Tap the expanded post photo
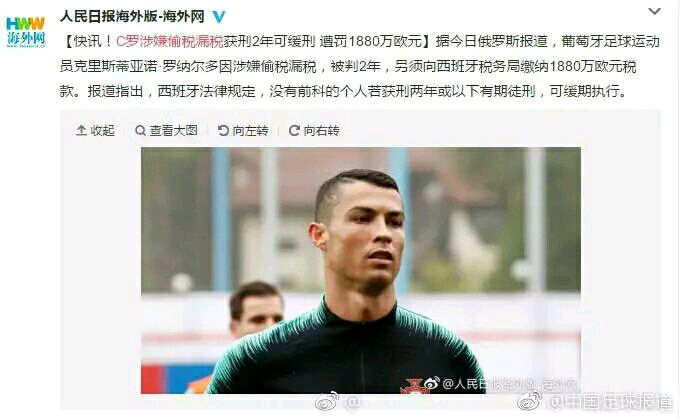Image resolution: width=680 pixels, height=419 pixels. [x=360, y=270]
